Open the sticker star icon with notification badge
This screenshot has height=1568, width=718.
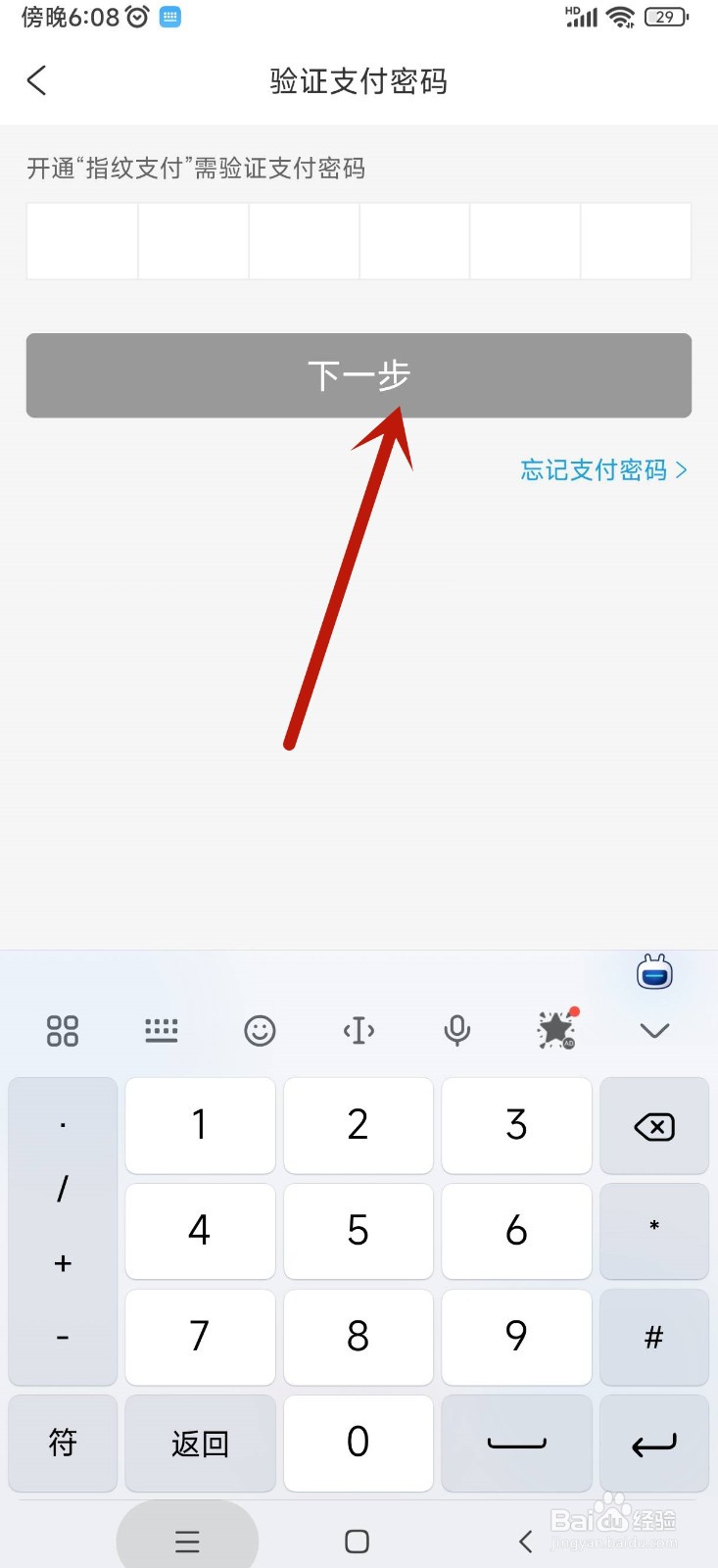[x=554, y=1030]
